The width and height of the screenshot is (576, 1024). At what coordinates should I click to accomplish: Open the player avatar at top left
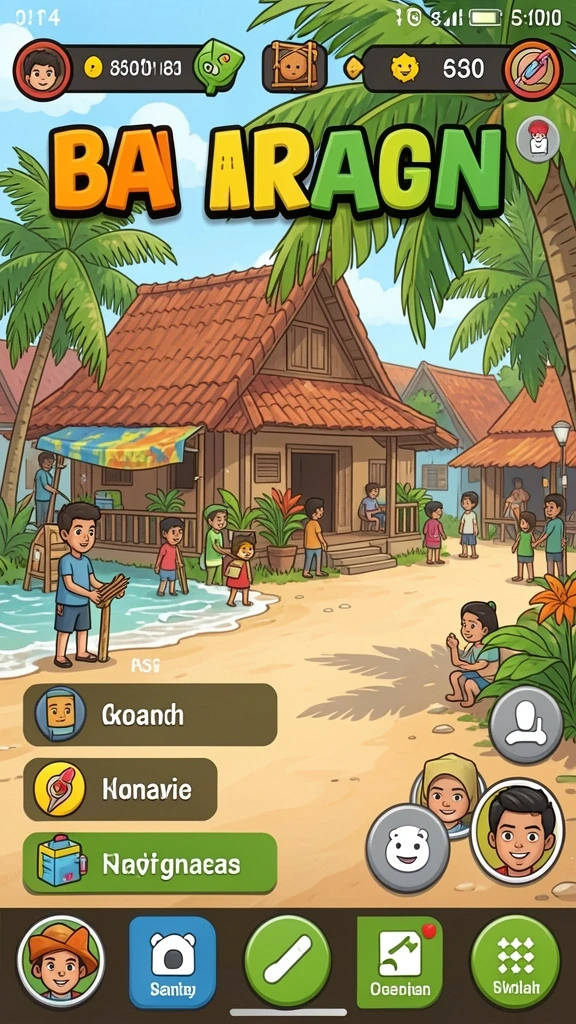tap(42, 69)
